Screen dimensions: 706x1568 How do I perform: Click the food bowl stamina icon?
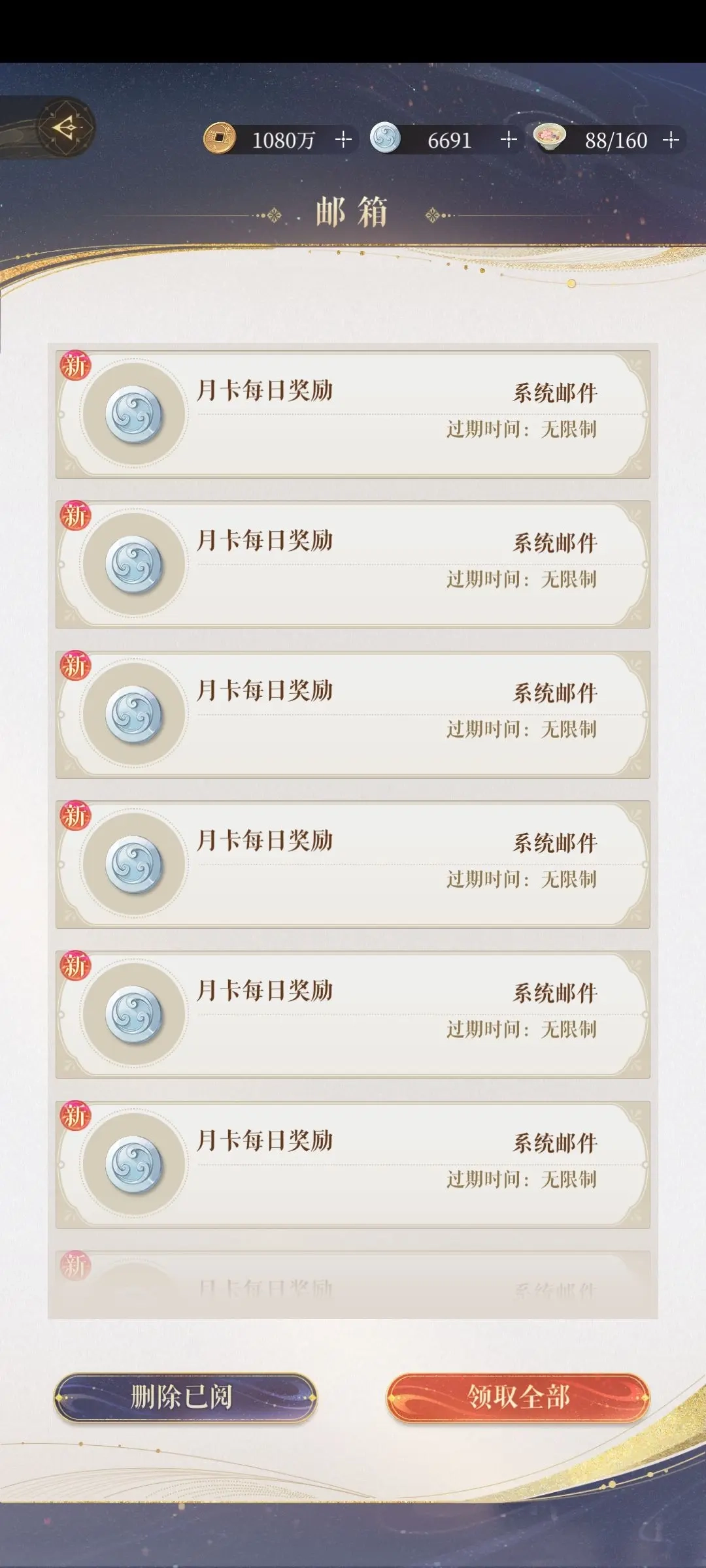tap(551, 139)
